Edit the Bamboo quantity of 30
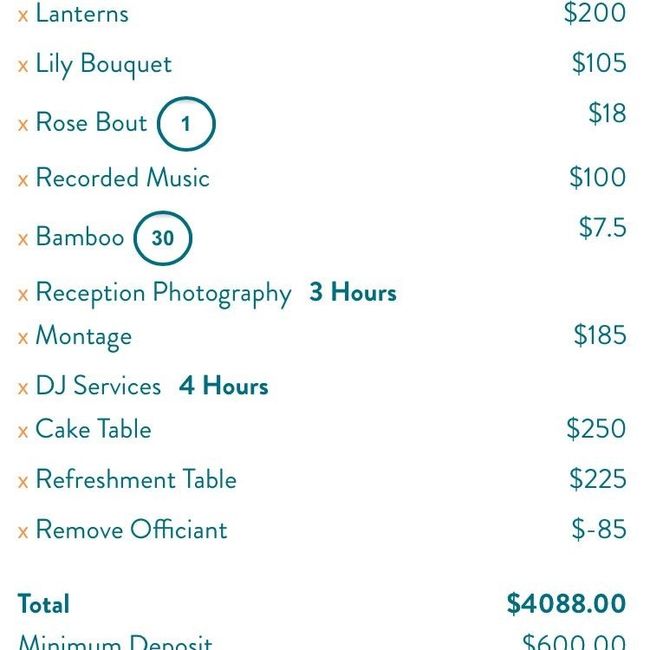This screenshot has height=650, width=650. click(162, 239)
